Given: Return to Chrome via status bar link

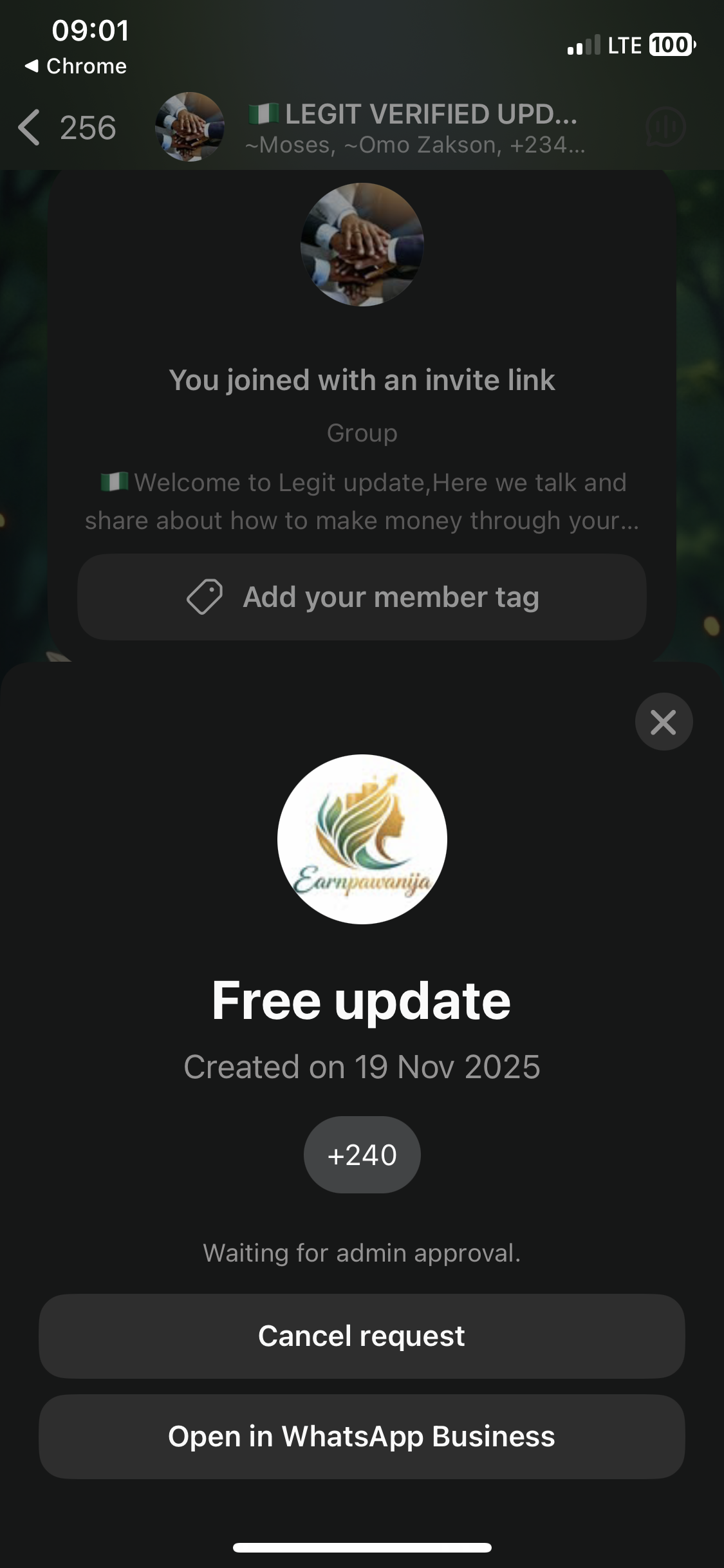Looking at the screenshot, I should [x=76, y=66].
